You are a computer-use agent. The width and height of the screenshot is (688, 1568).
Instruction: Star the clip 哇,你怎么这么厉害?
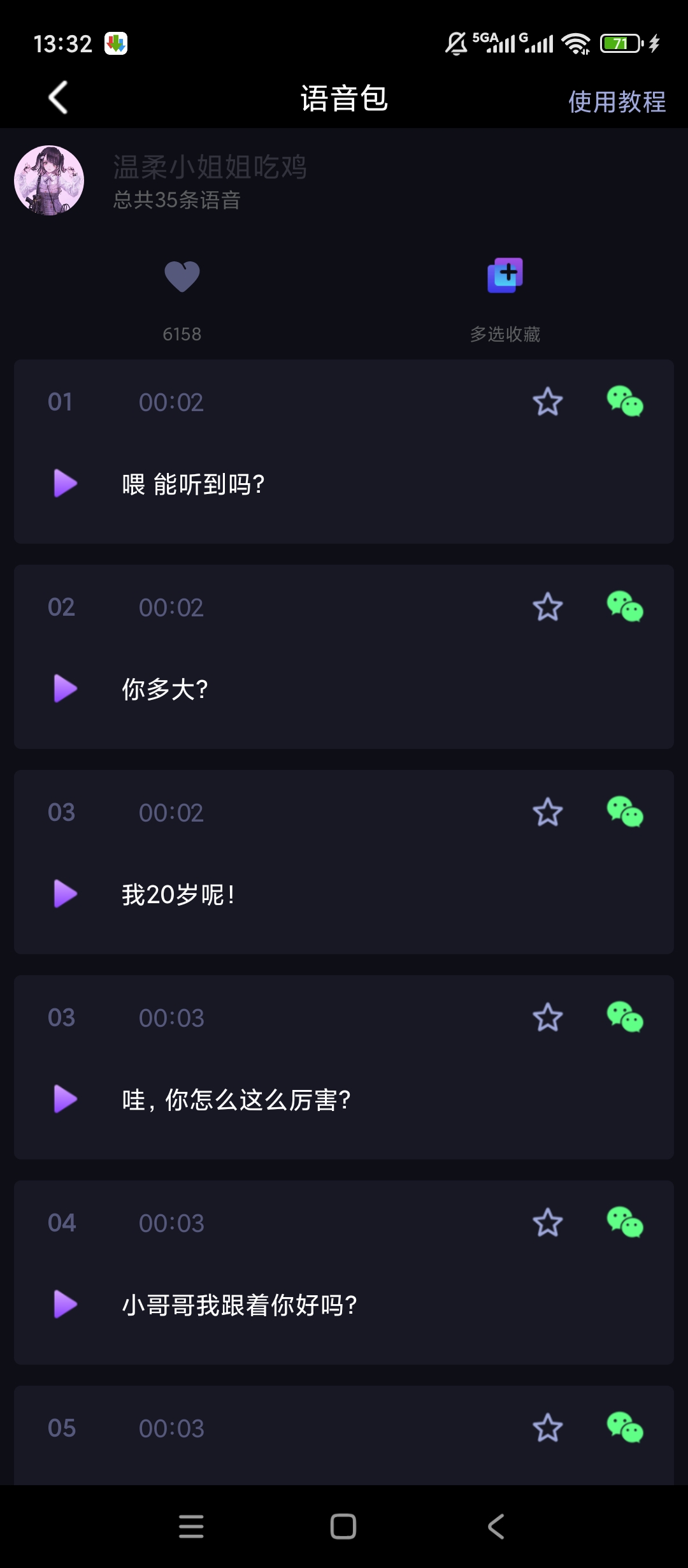pos(548,1018)
